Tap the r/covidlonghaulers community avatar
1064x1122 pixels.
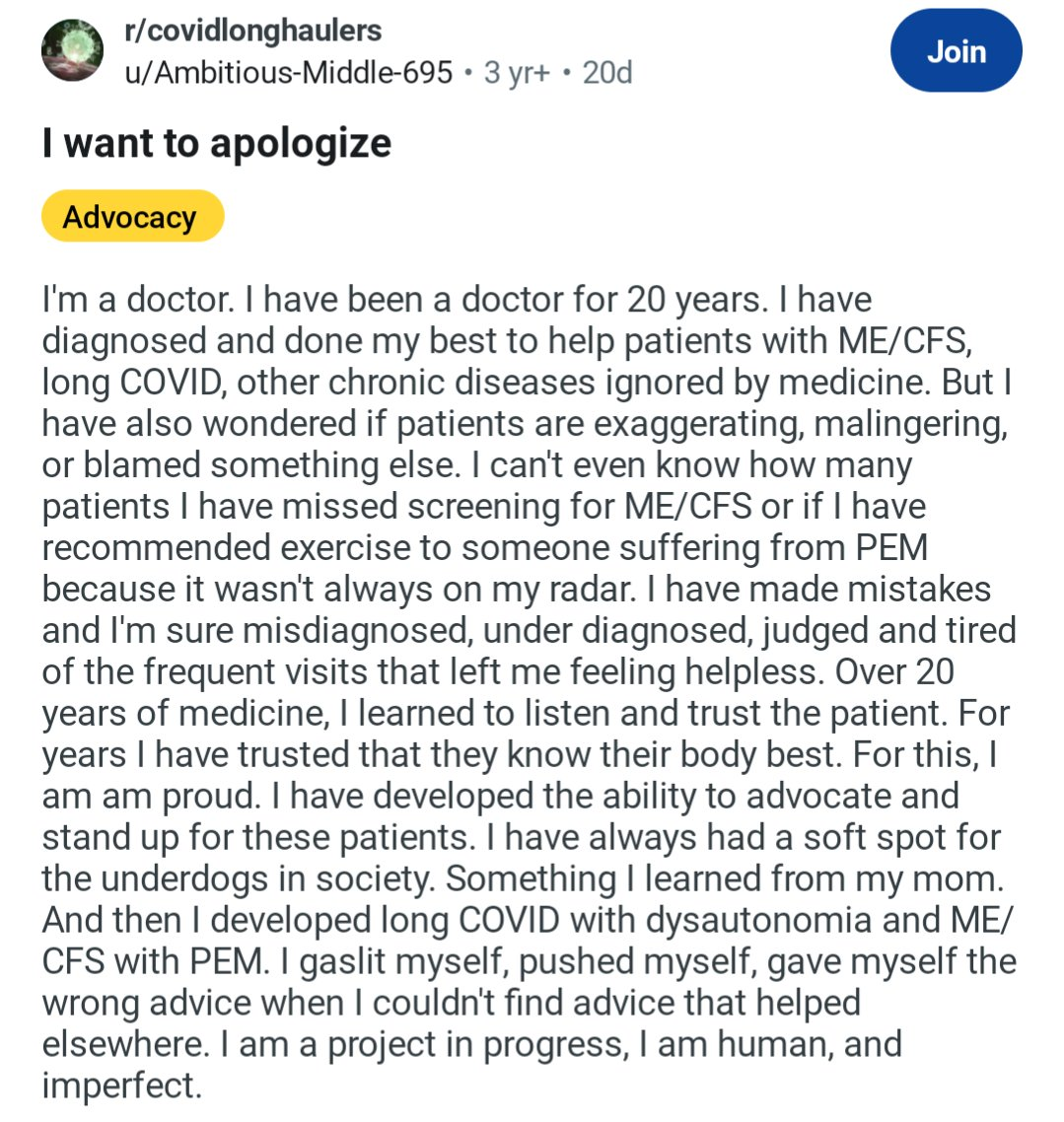pos(72,50)
